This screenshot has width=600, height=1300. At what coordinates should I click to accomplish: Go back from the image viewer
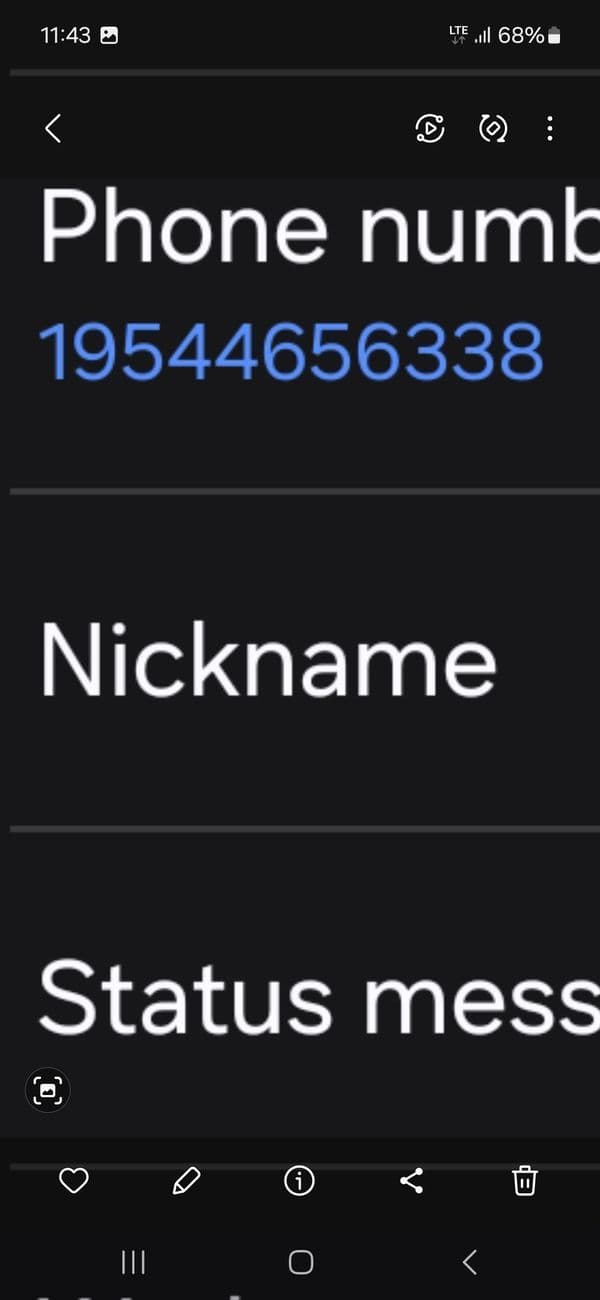[x=53, y=128]
